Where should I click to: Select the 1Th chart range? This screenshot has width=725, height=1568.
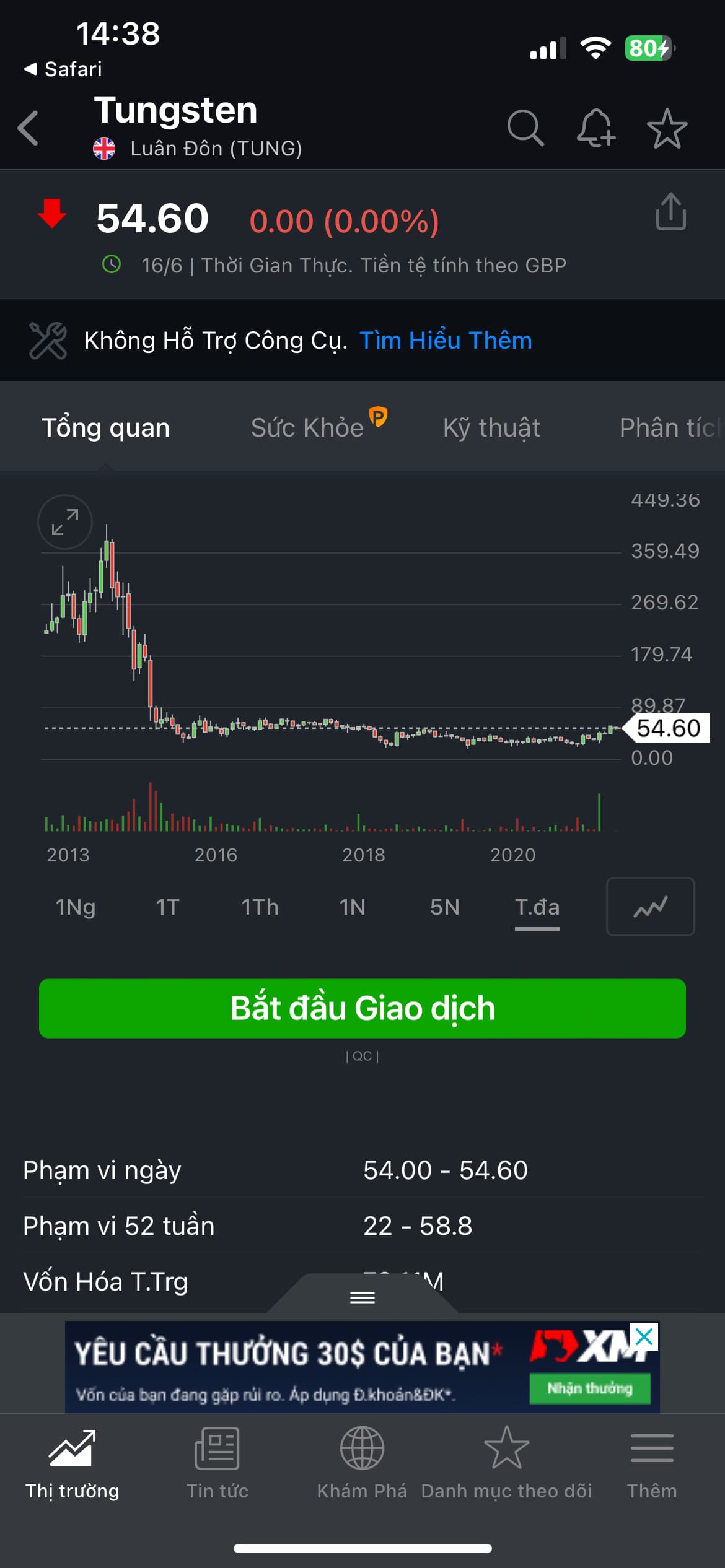260,907
